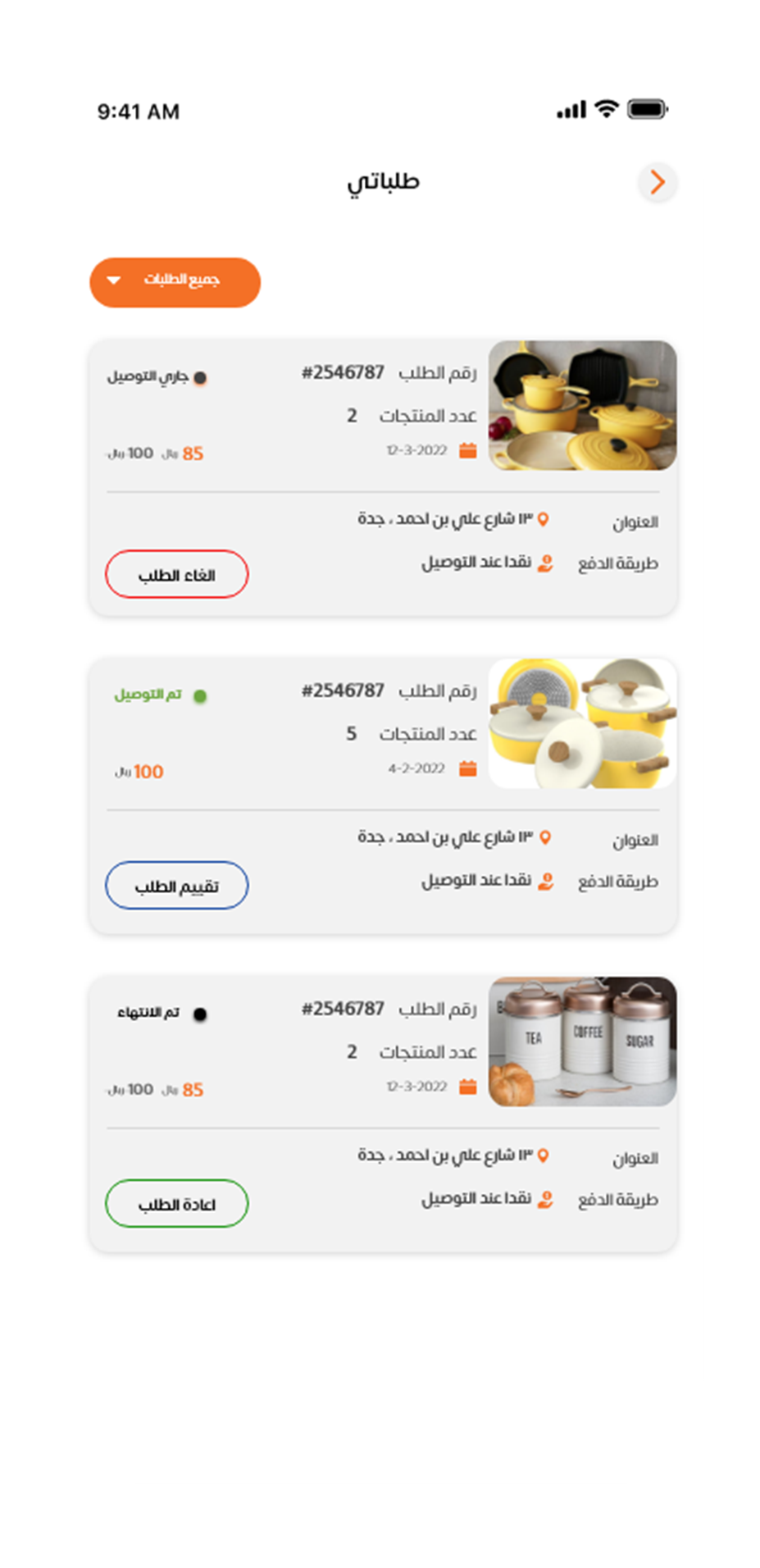The height and width of the screenshot is (1568, 760).
Task: Cancel order with الغاء الطلب button
Action: 176,575
